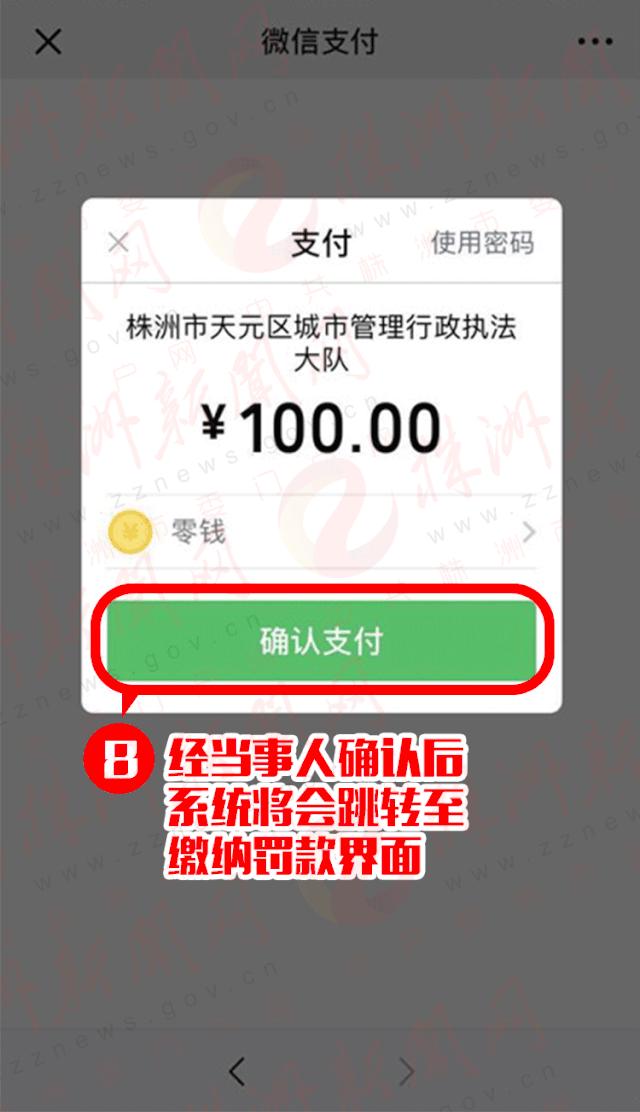Go back with the bottom left arrow
The width and height of the screenshot is (640, 1112).
tap(237, 1071)
